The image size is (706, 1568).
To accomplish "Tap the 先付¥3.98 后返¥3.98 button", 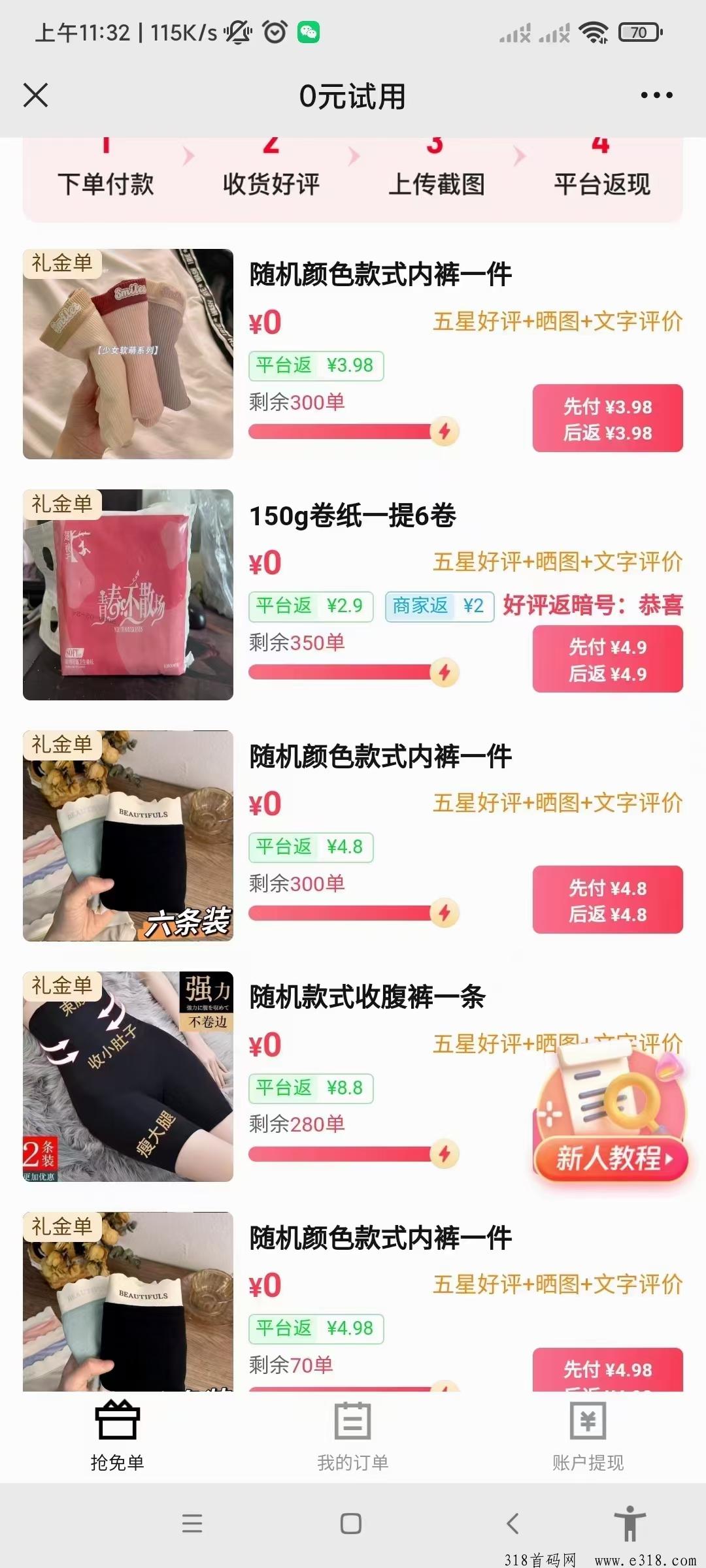I will [x=607, y=419].
